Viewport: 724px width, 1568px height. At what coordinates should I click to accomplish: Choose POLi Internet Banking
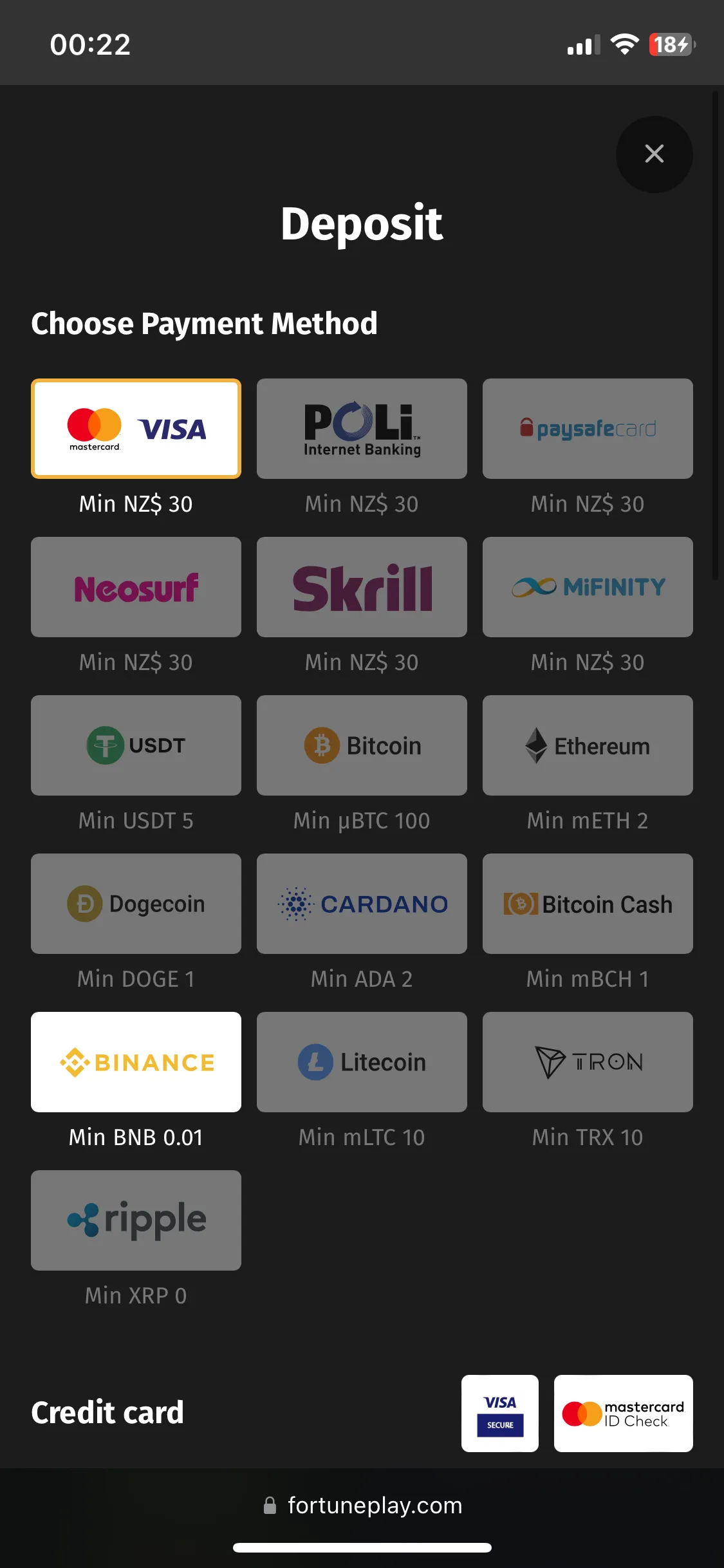point(362,429)
